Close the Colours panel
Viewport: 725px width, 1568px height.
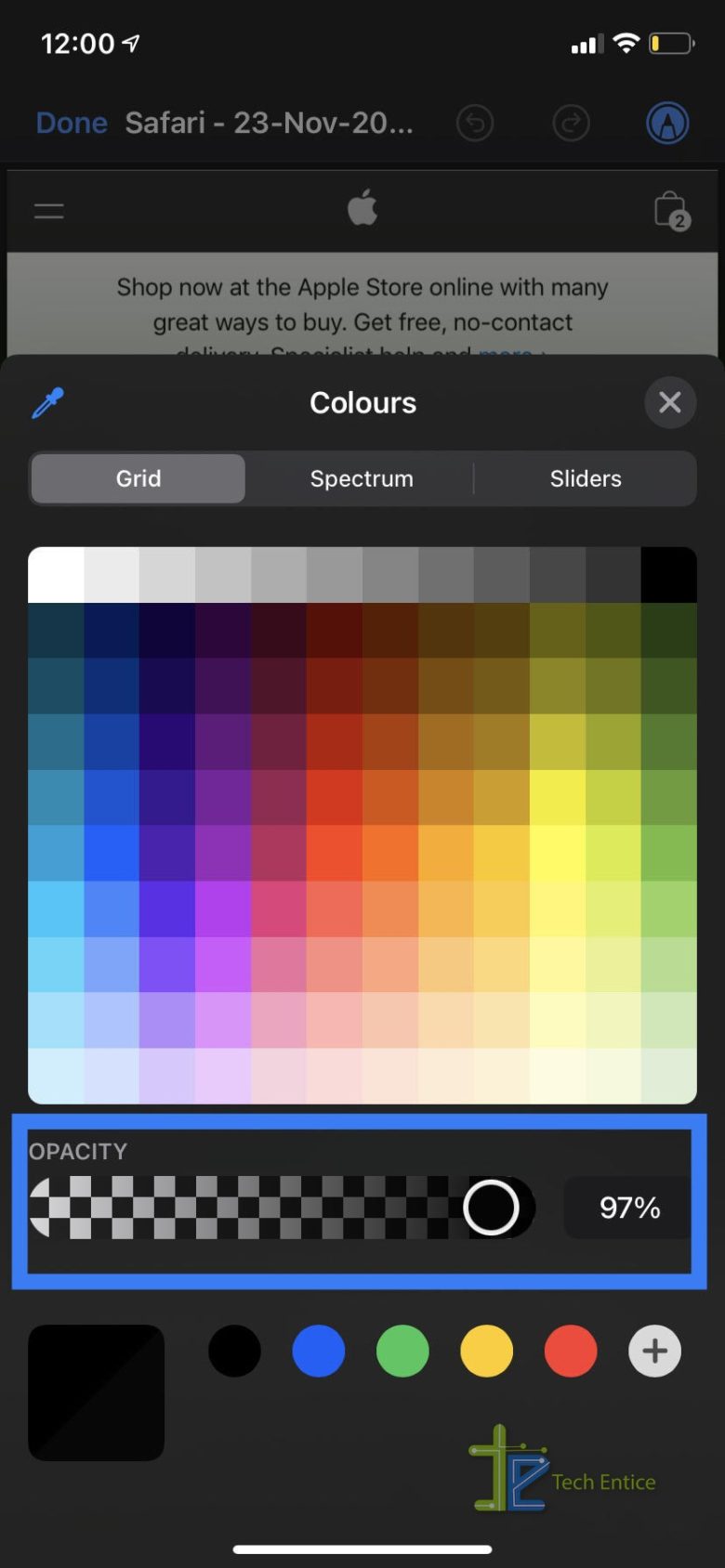(x=669, y=402)
